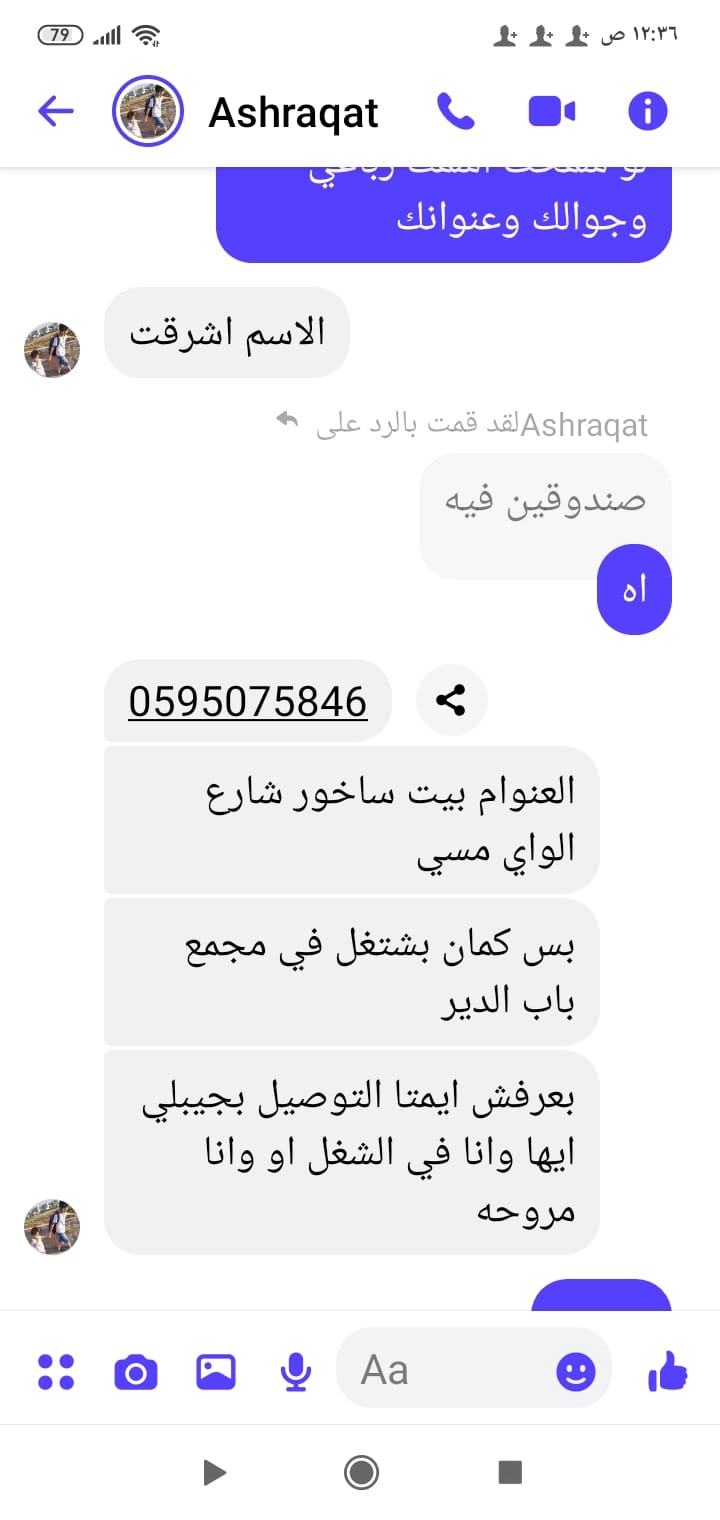Open recent apps with the square button

point(510,1472)
